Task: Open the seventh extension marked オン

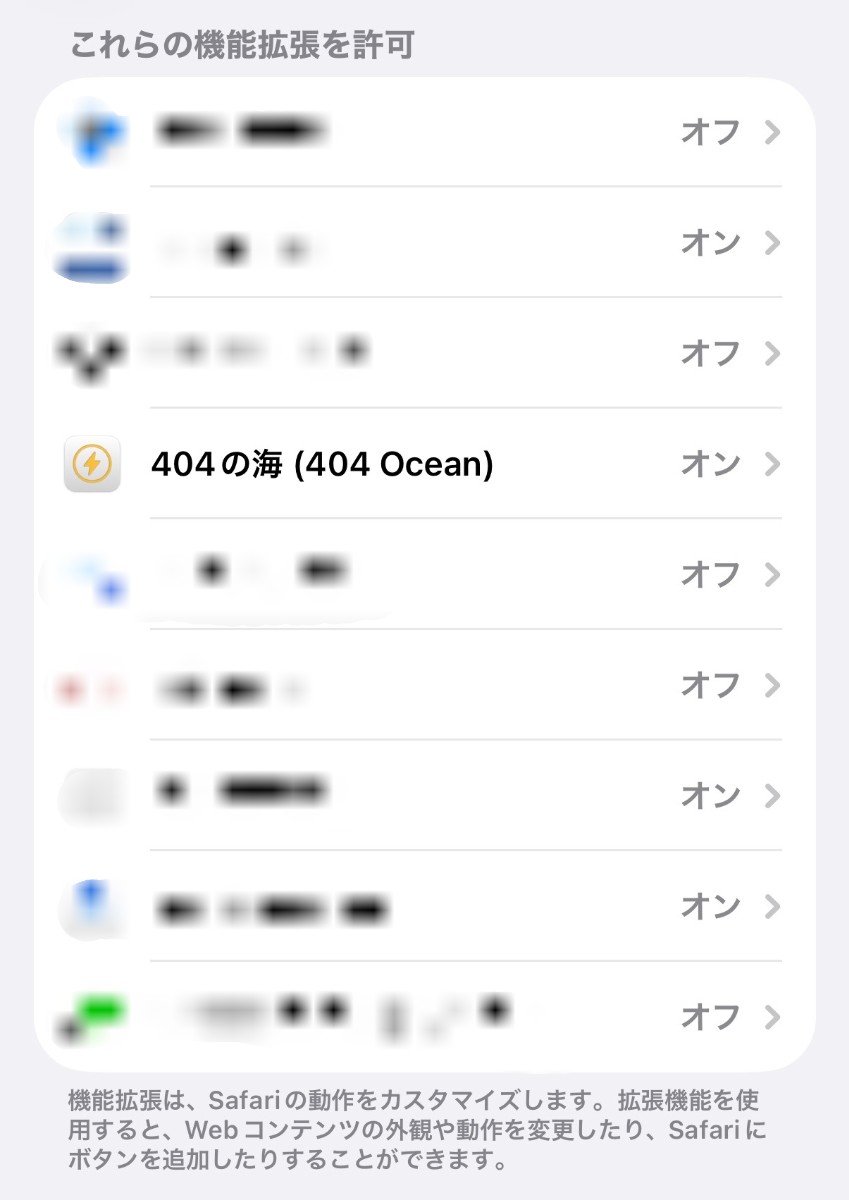Action: (x=400, y=796)
